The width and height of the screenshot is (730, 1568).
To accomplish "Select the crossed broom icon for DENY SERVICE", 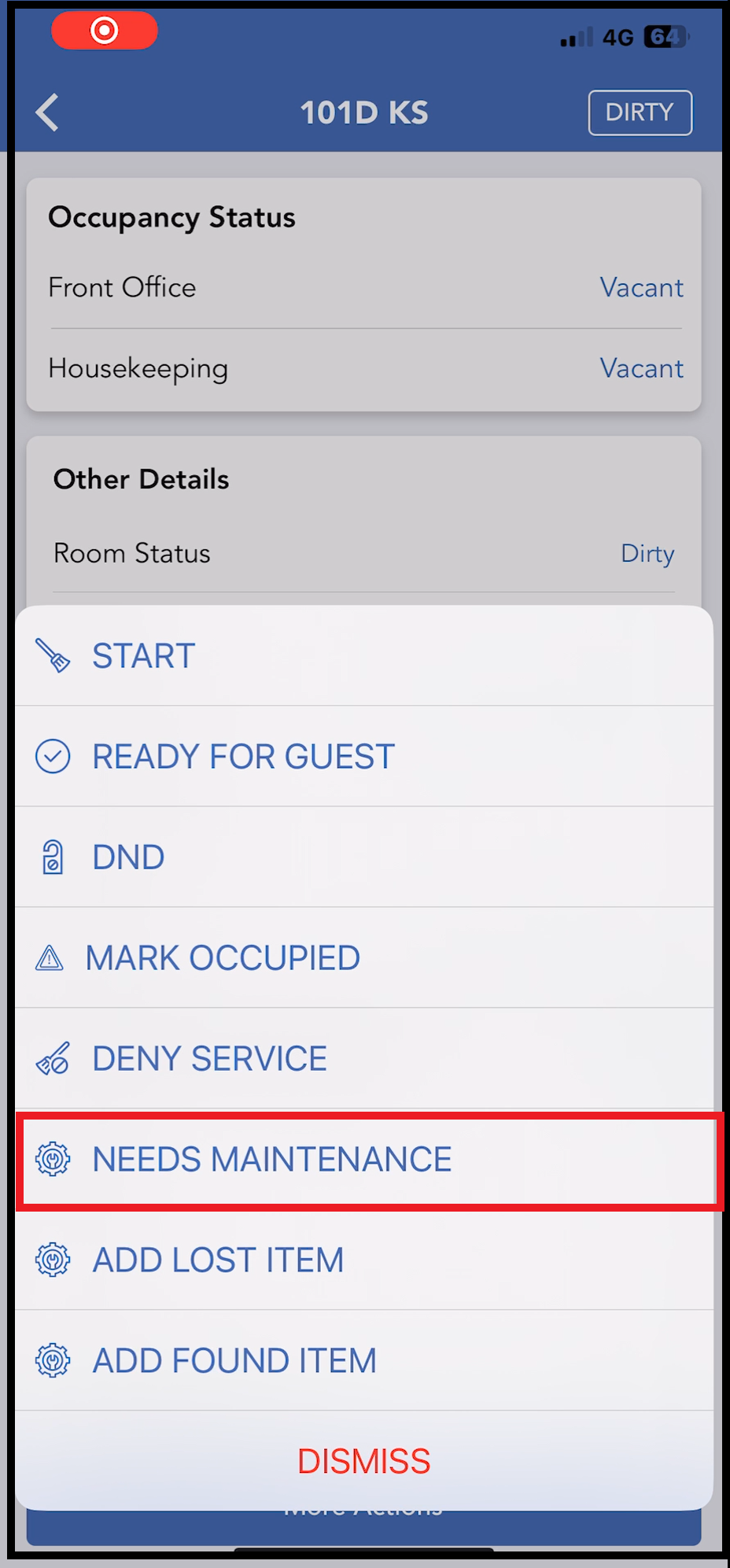I will click(x=50, y=1057).
